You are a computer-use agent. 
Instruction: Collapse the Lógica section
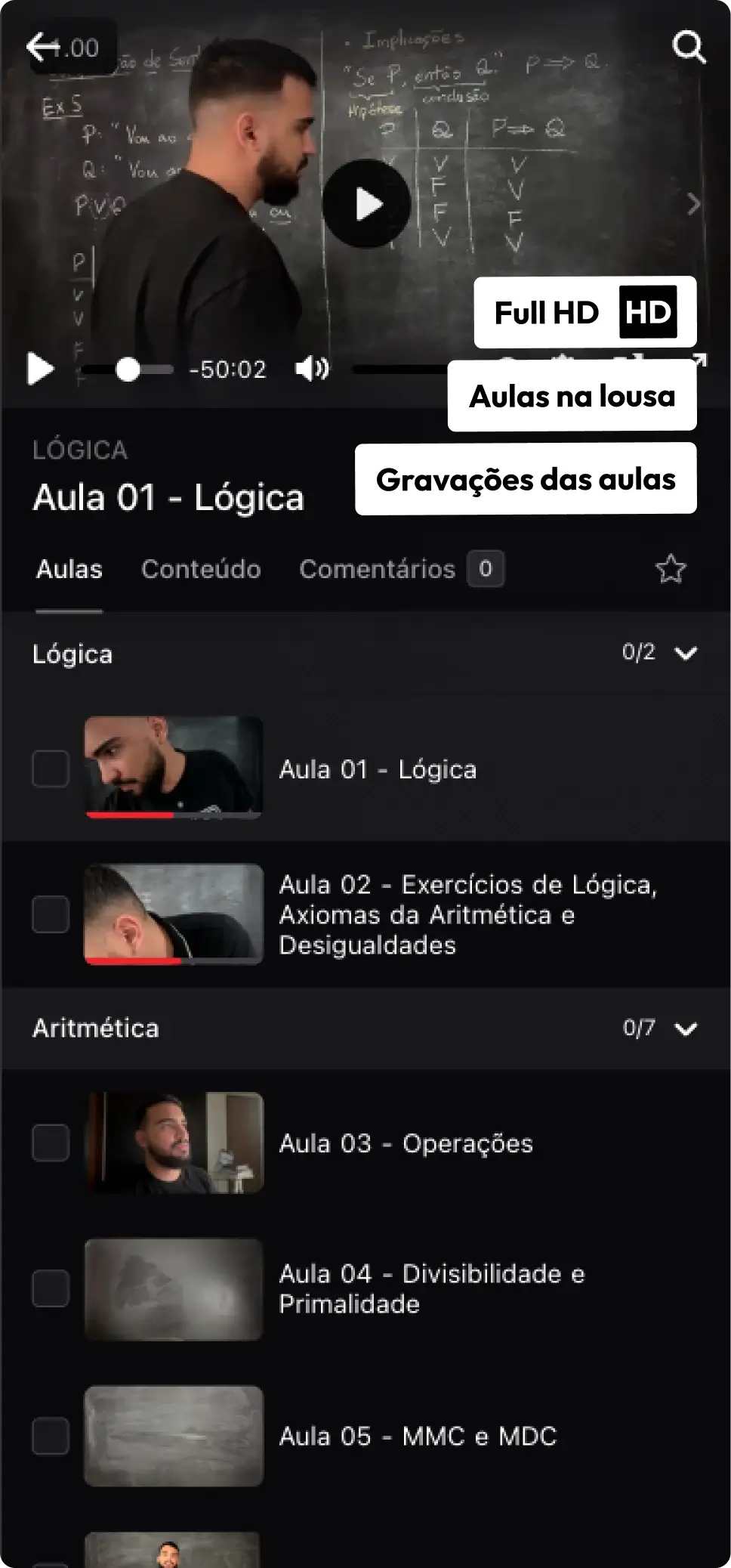point(686,653)
